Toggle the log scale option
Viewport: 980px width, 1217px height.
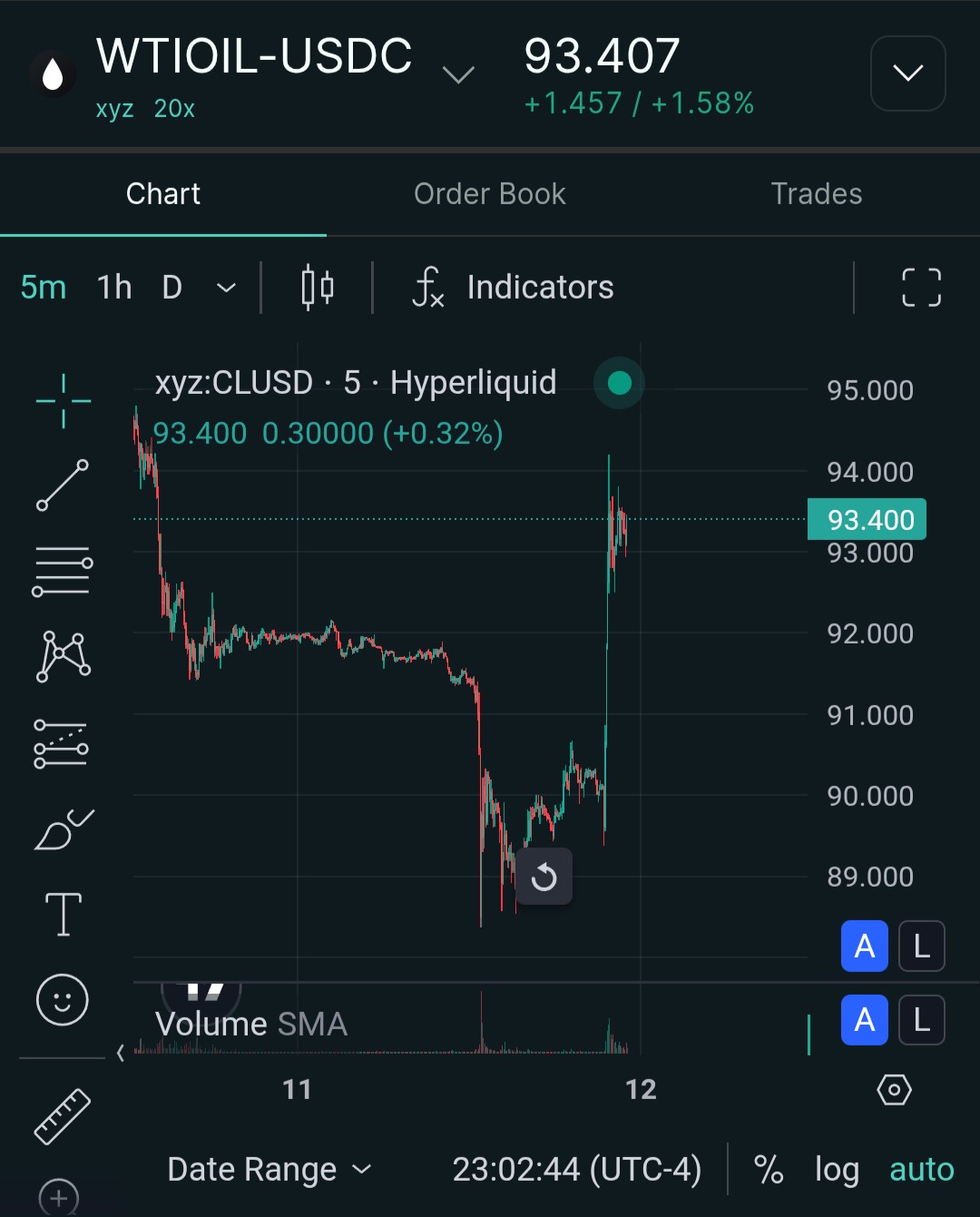point(836,1170)
